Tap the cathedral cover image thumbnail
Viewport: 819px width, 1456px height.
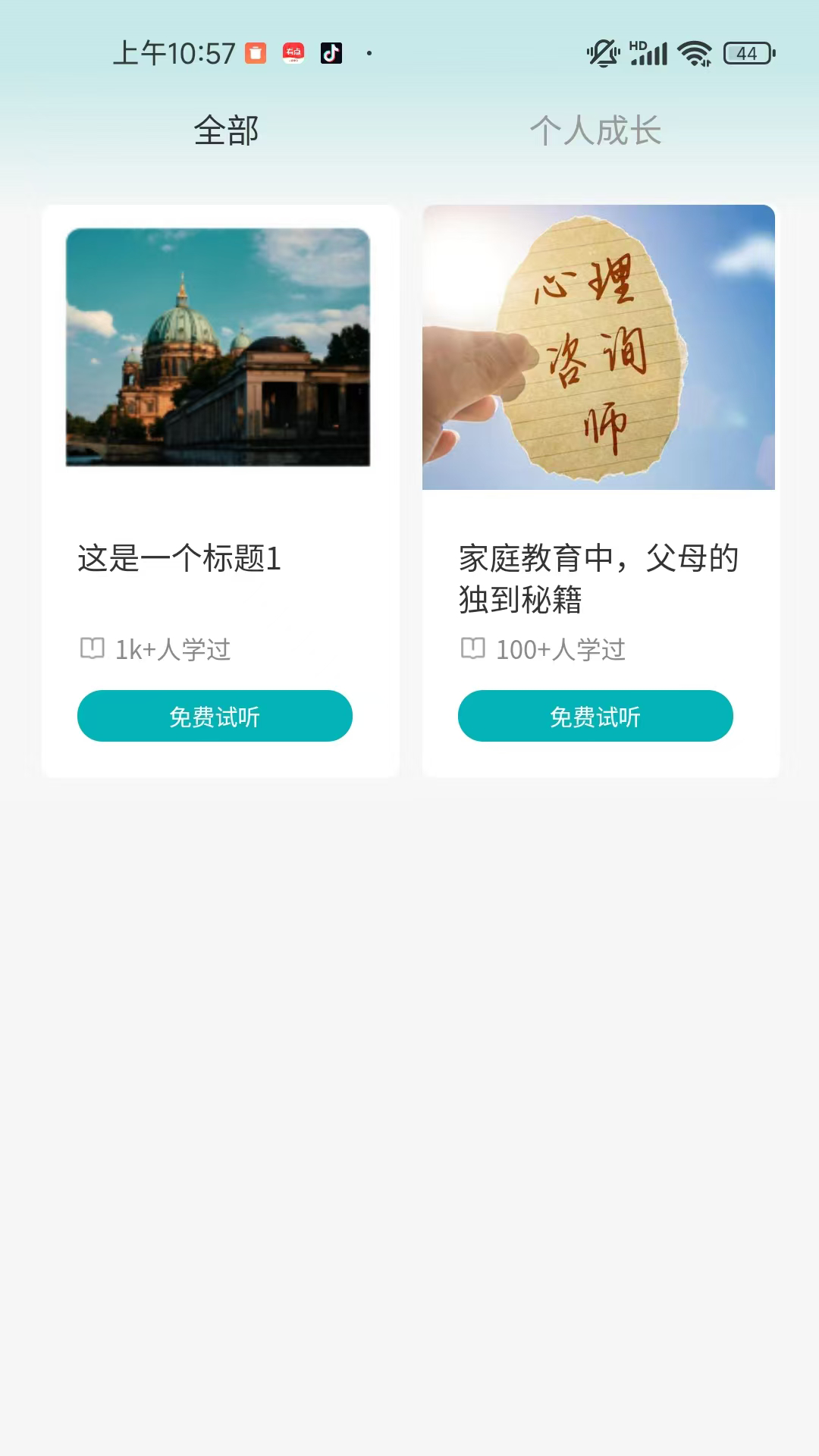[220, 347]
